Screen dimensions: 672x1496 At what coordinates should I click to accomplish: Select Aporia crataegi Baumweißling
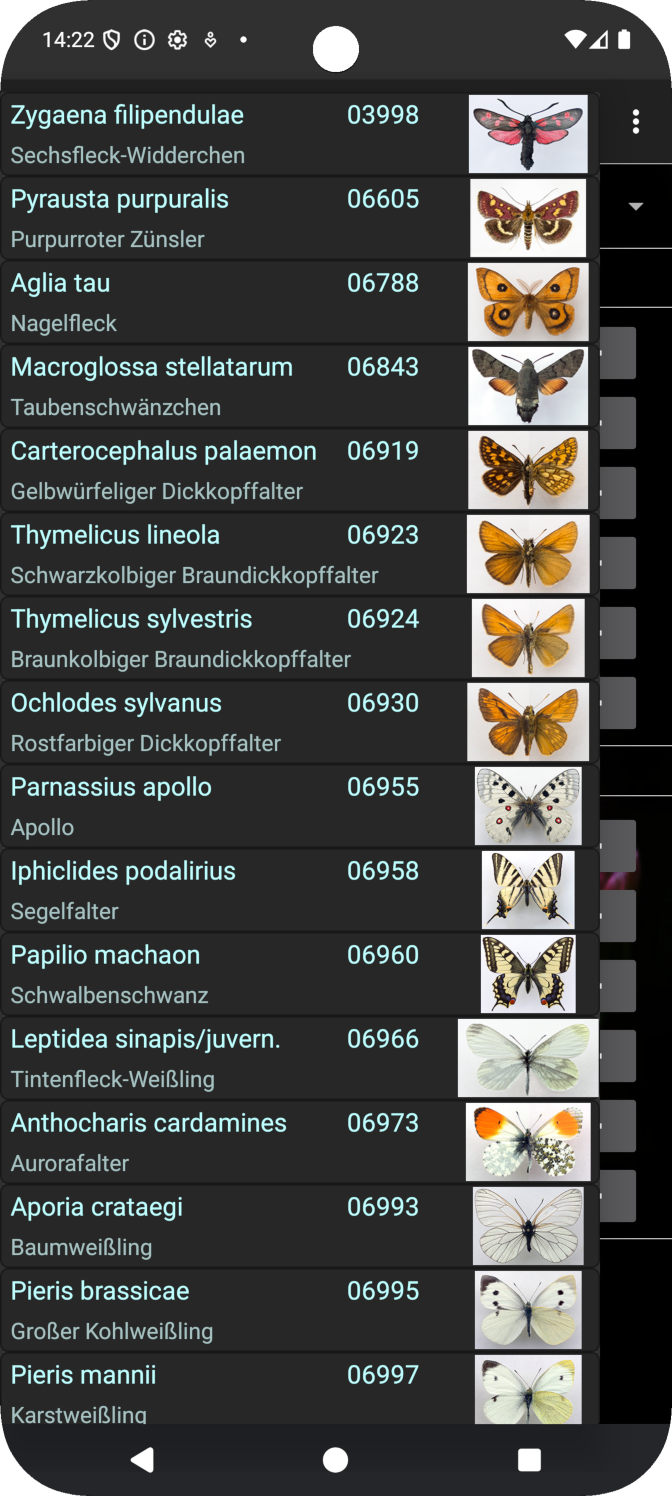click(300, 1226)
